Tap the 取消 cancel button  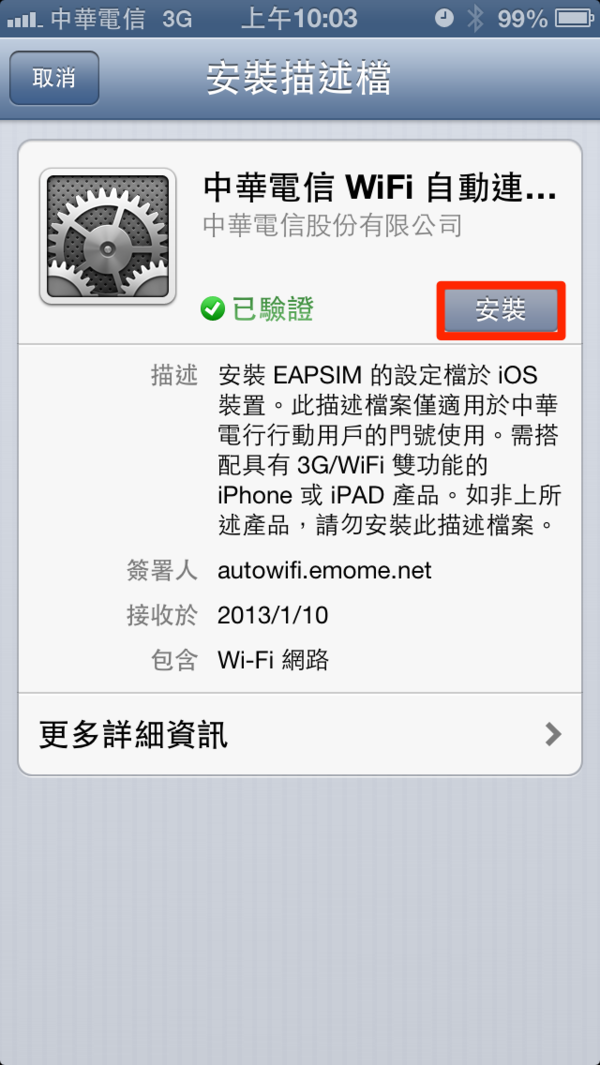click(54, 78)
